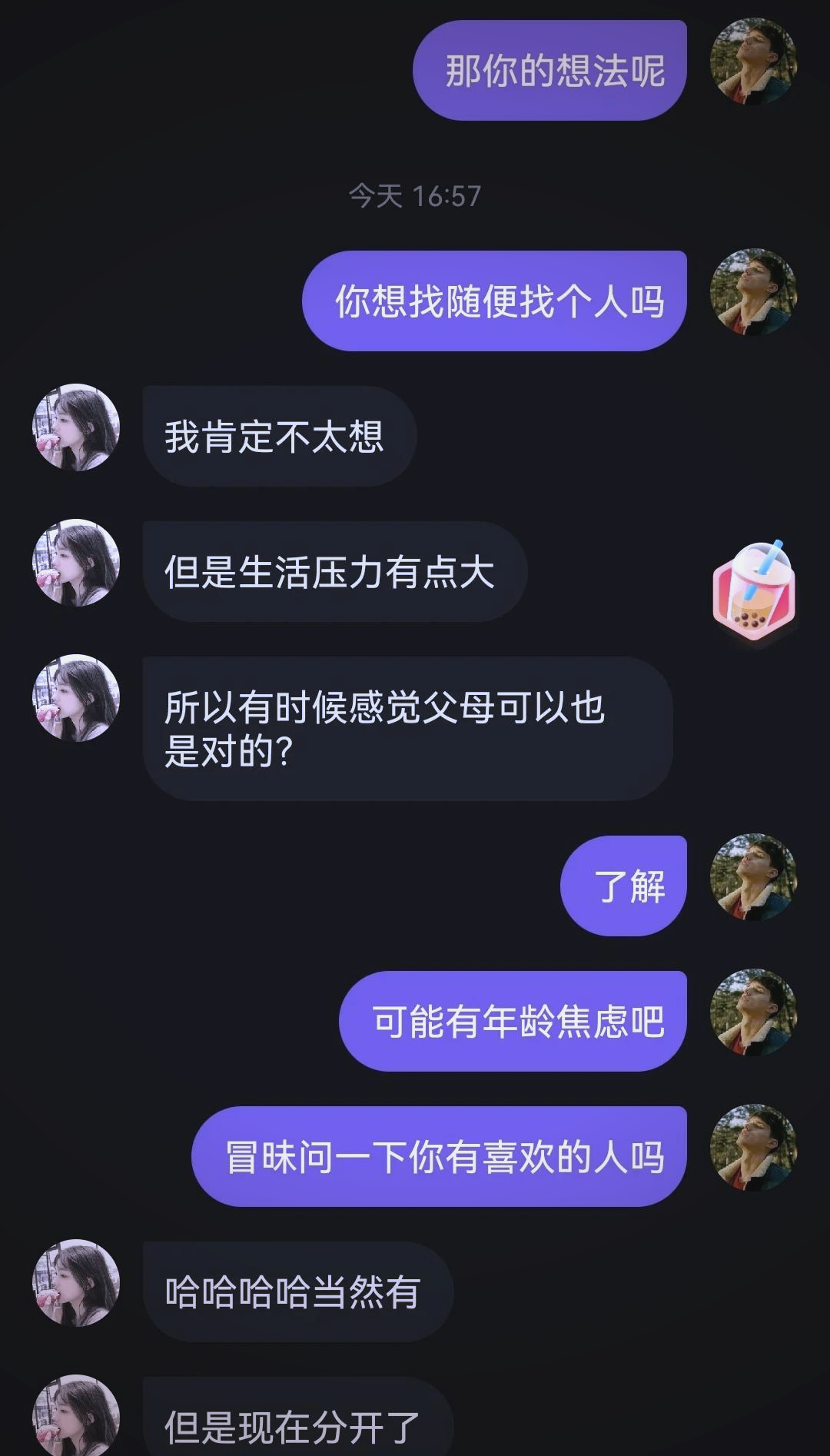830x1456 pixels.
Task: Tap the girl's avatar next to "我肯定不太想"
Action: pyautogui.click(x=76, y=427)
